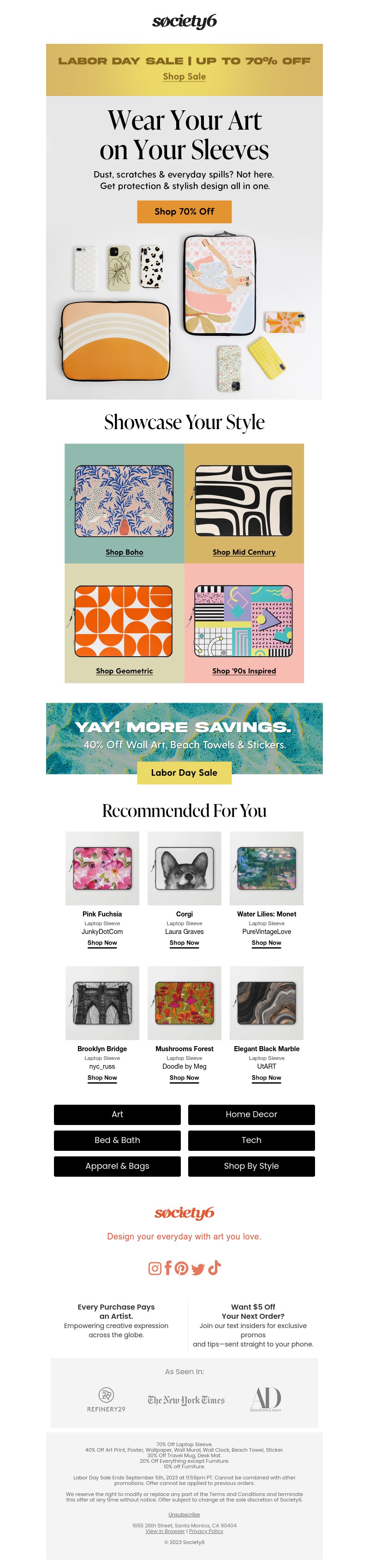Tap the Unsubscribe link
This screenshot has height=1568, width=369.
click(184, 1514)
